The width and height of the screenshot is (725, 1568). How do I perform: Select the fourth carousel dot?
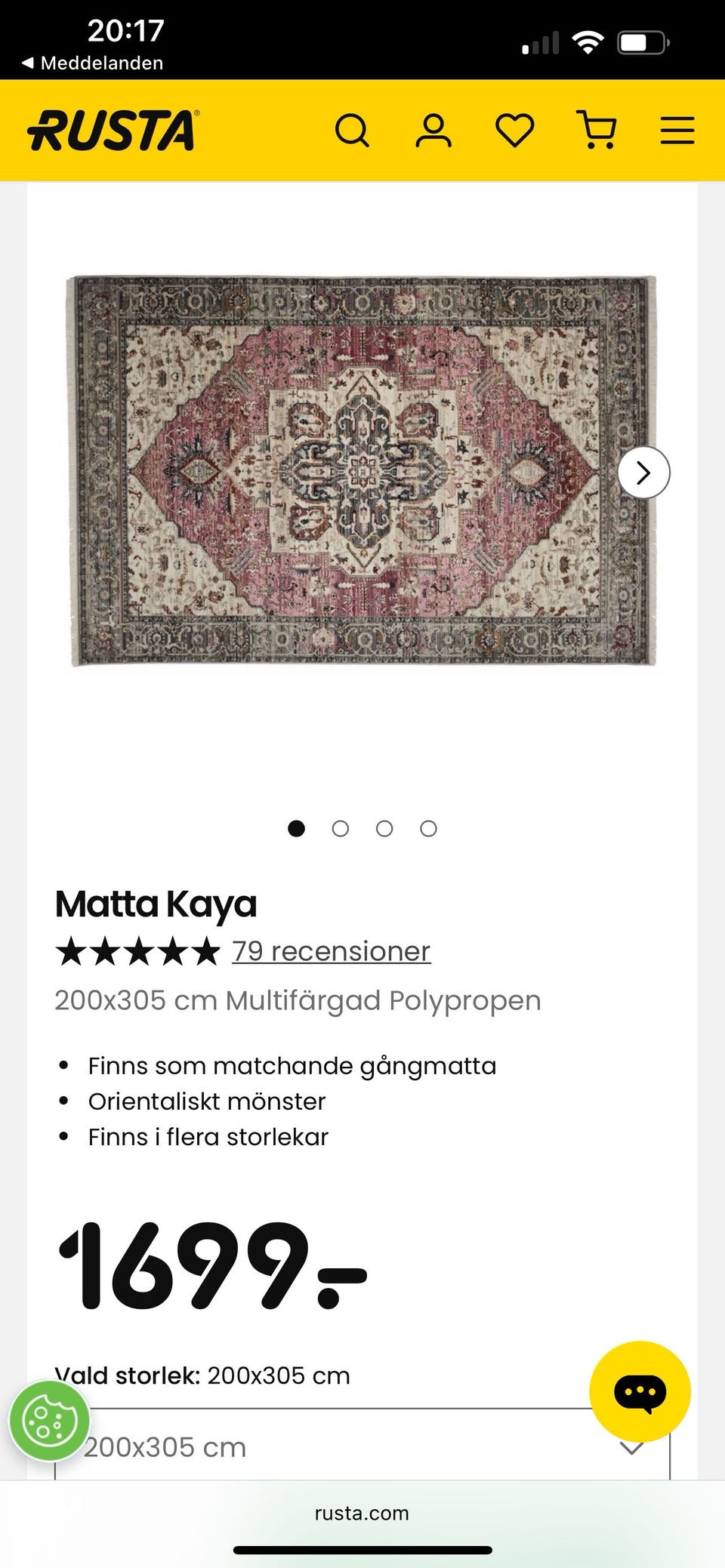(428, 828)
